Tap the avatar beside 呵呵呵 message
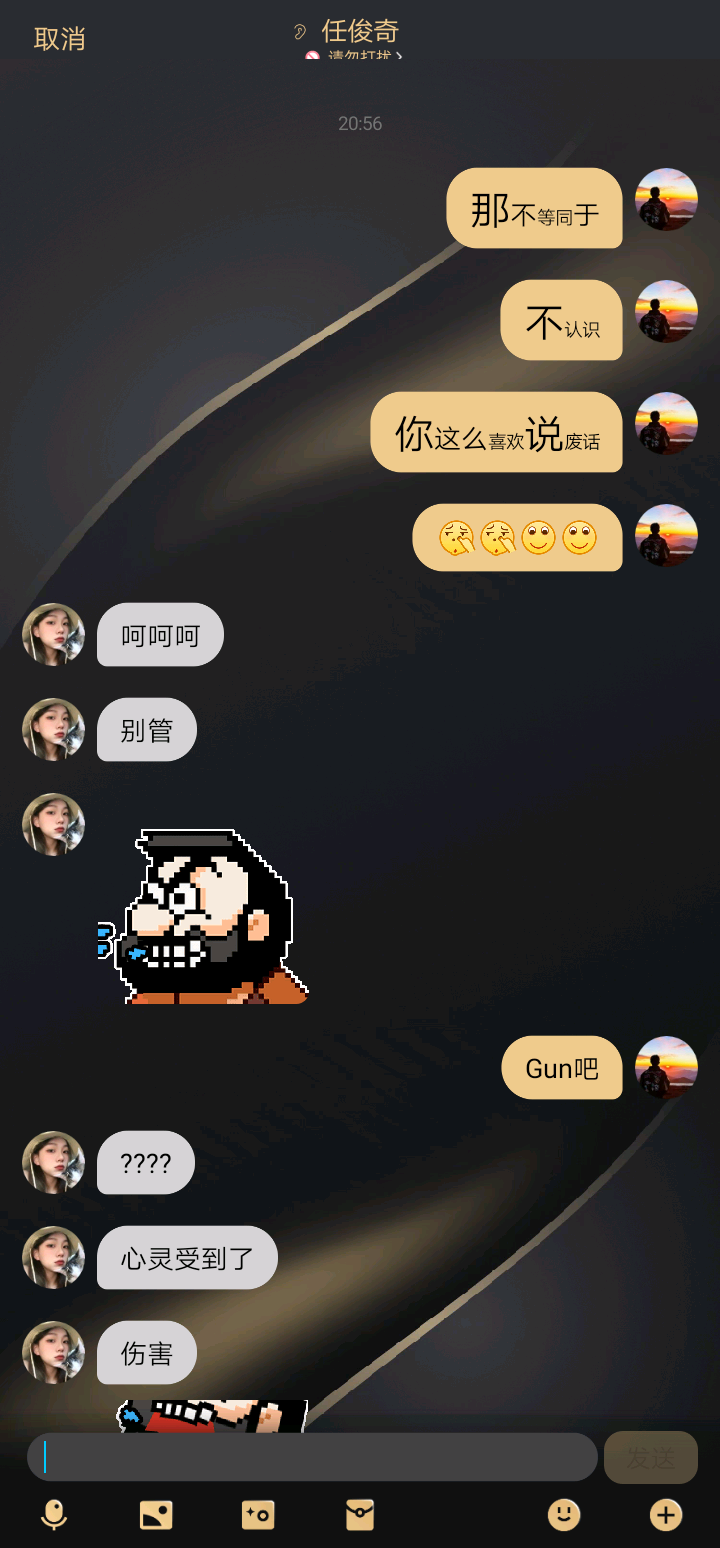The height and width of the screenshot is (1548, 720). point(54,635)
